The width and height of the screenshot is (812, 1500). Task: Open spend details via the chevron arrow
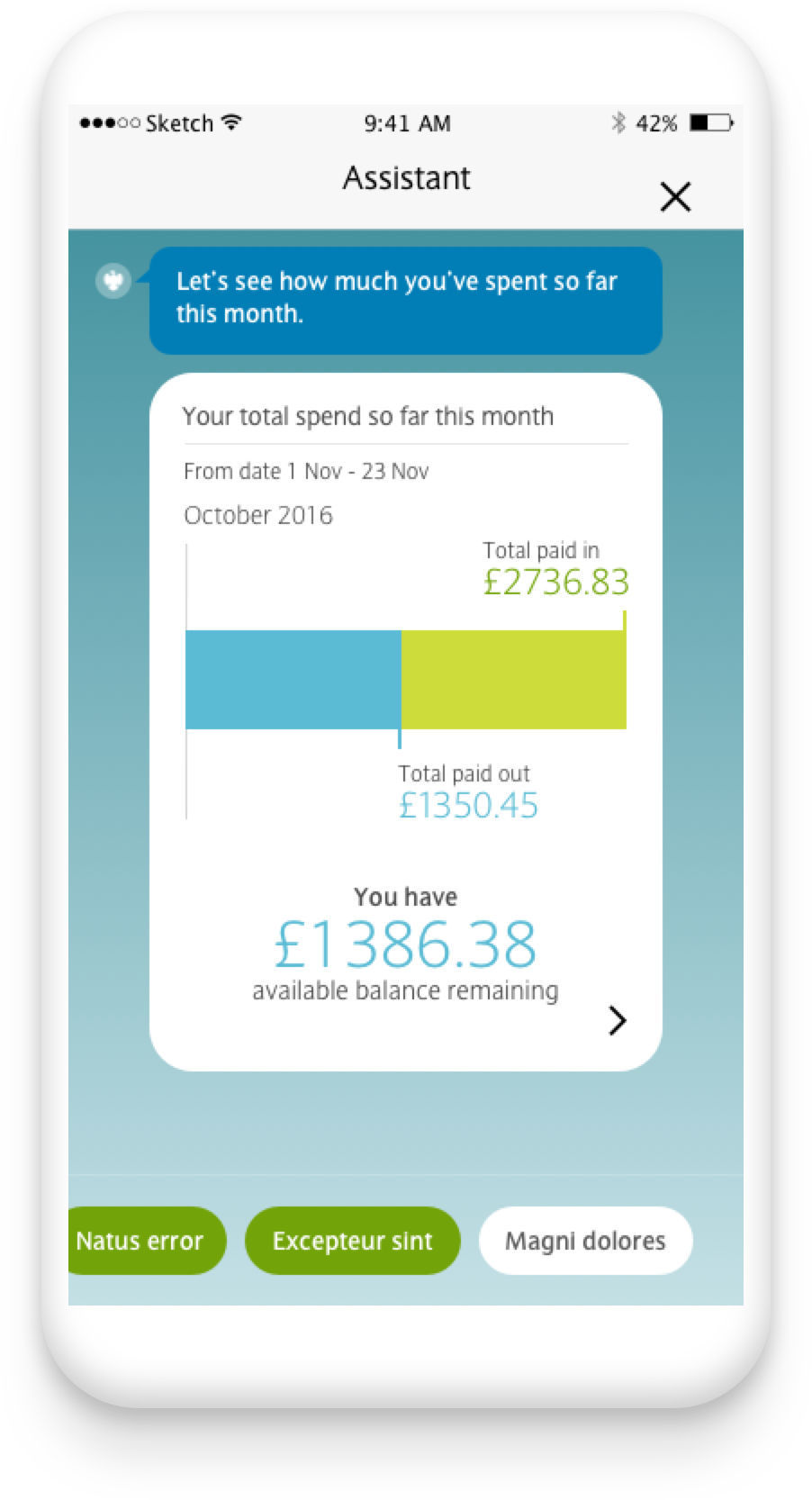pos(617,1020)
